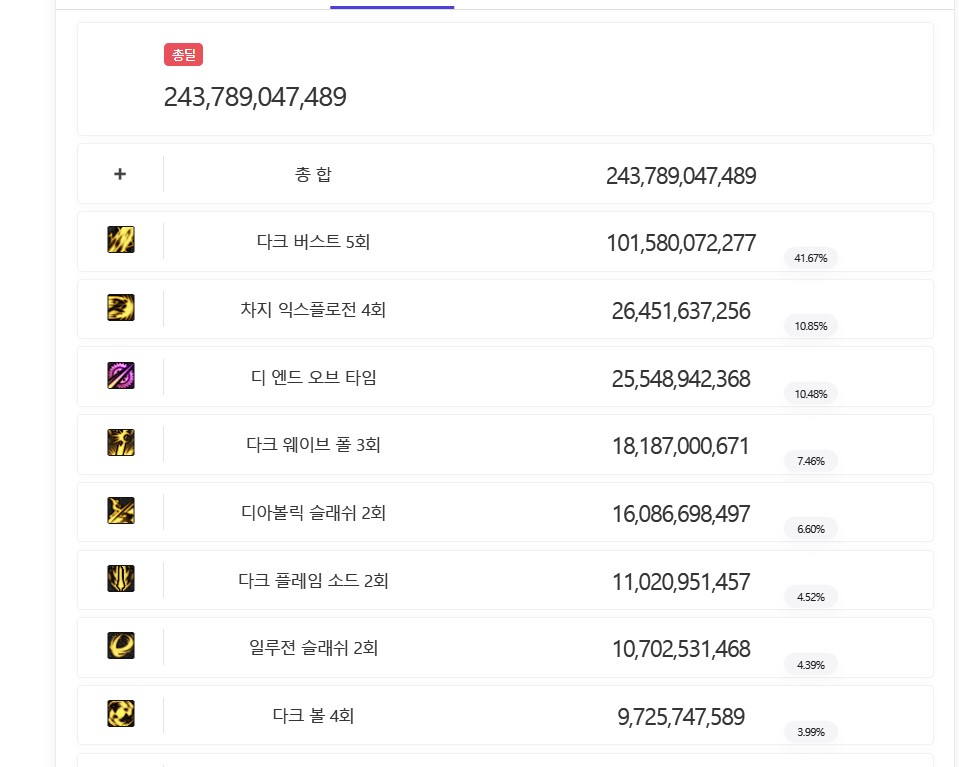Image resolution: width=959 pixels, height=767 pixels.
Task: Expand the 총 합 row with plus icon
Action: (x=120, y=174)
